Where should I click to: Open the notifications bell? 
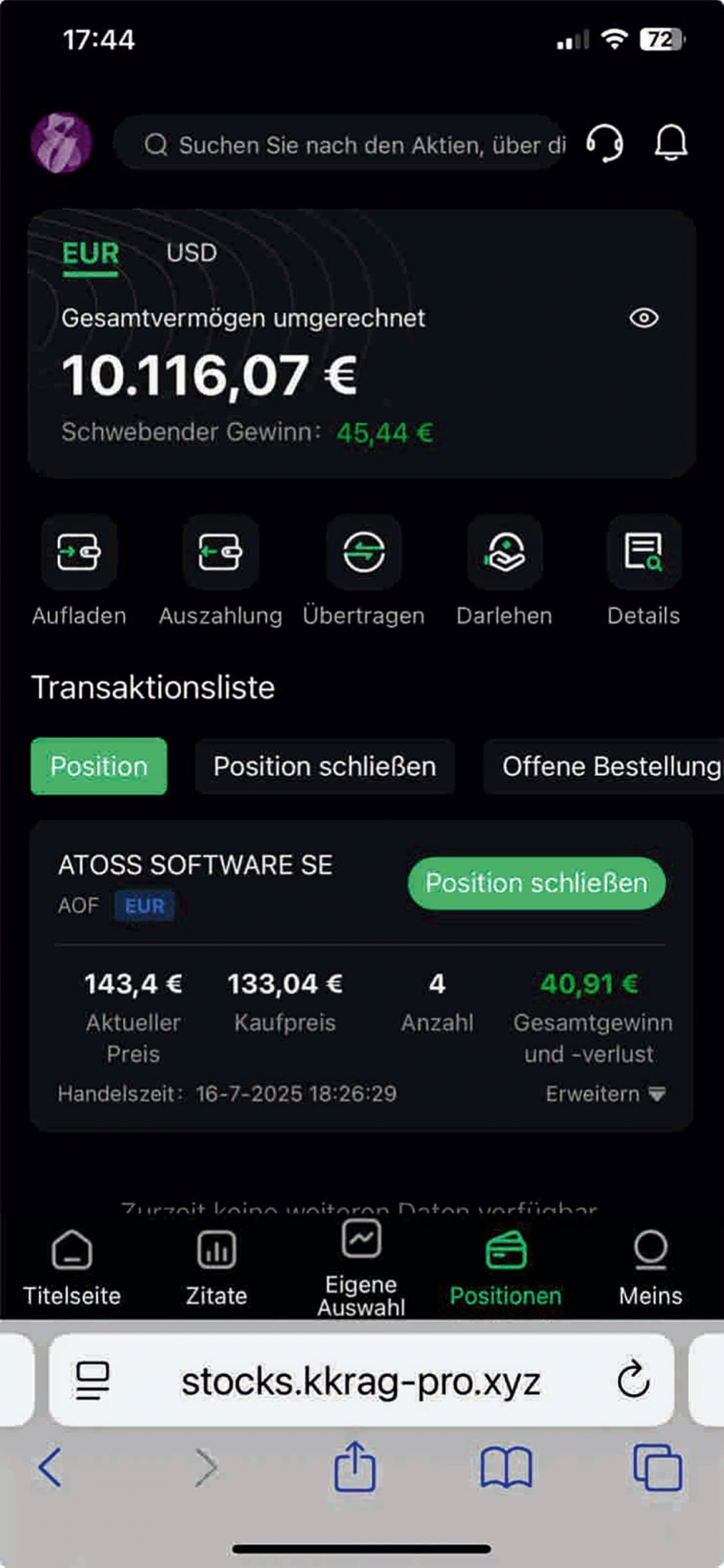[x=671, y=143]
